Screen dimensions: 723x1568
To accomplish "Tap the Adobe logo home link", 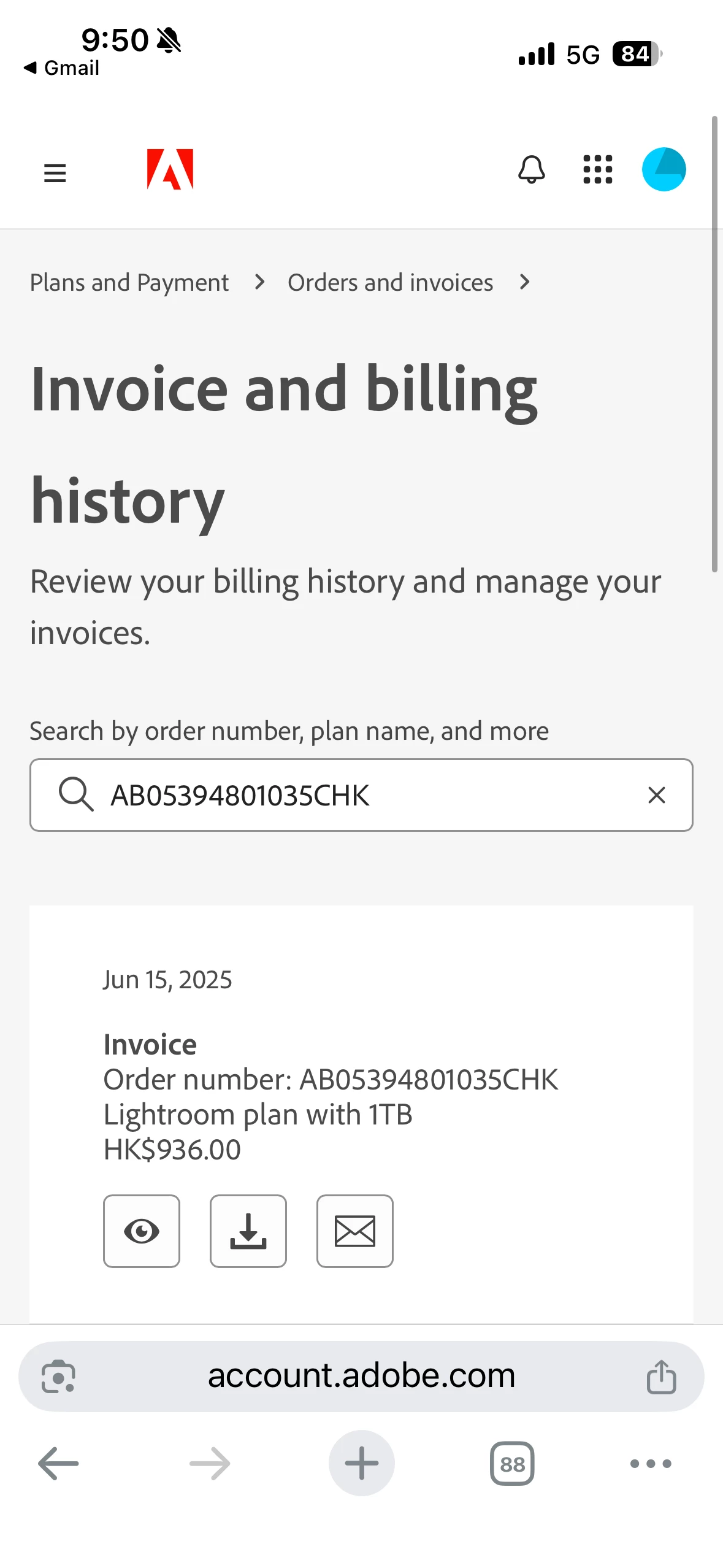I will coord(170,170).
